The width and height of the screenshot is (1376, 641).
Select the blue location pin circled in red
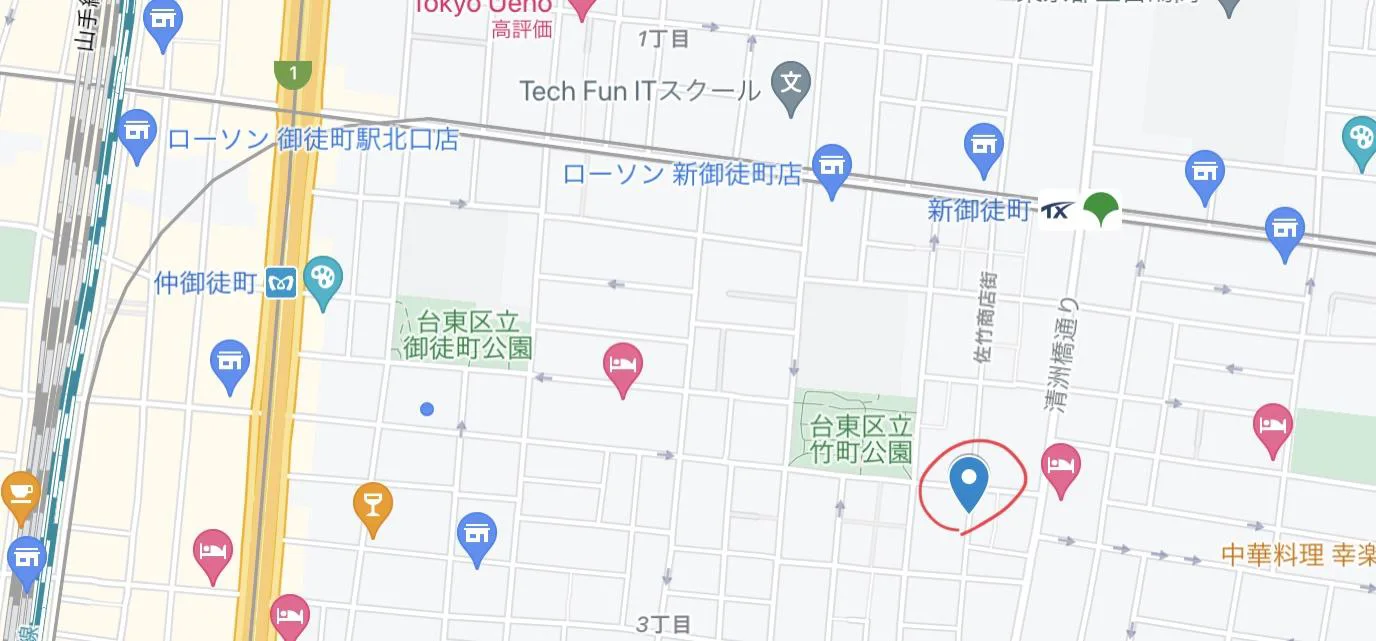click(968, 481)
